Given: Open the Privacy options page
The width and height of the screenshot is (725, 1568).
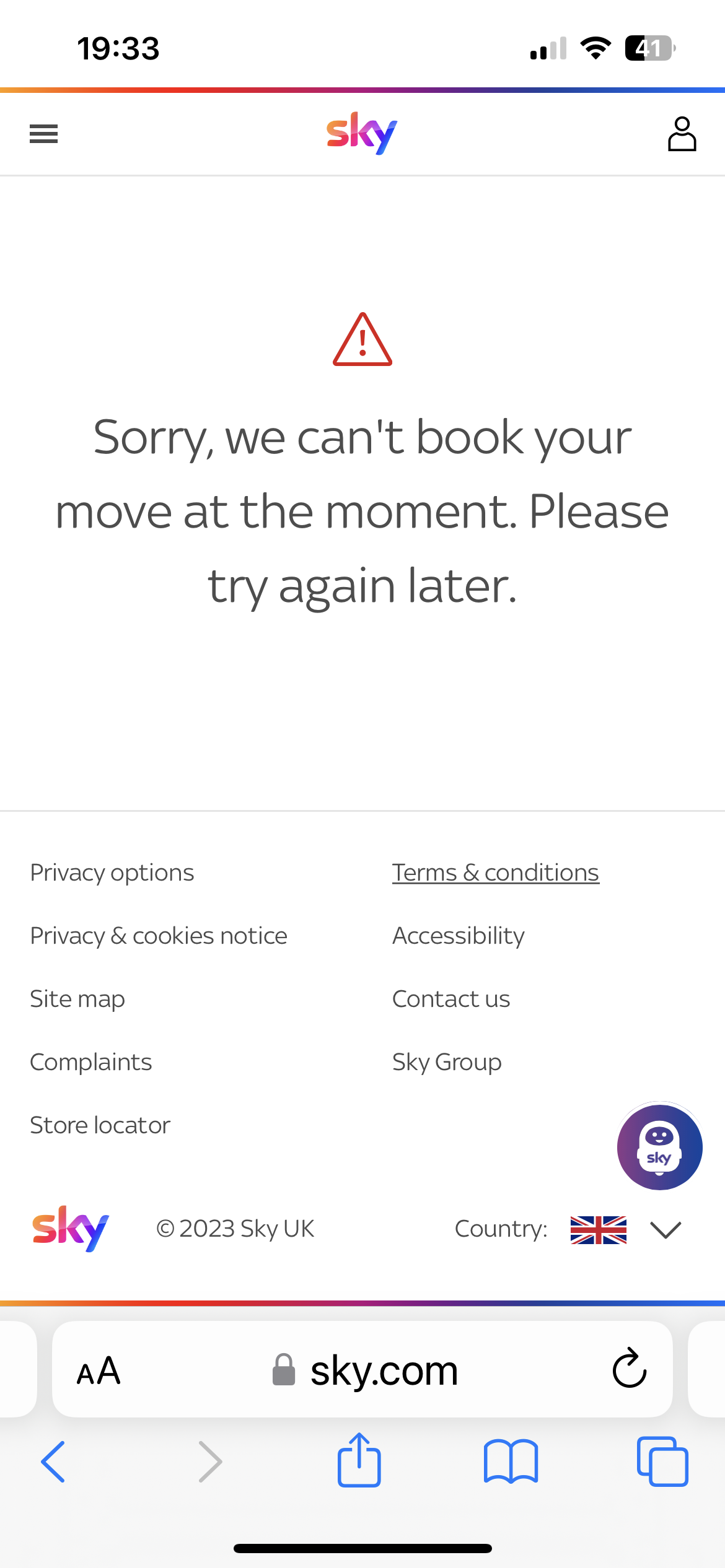Looking at the screenshot, I should click(x=112, y=872).
